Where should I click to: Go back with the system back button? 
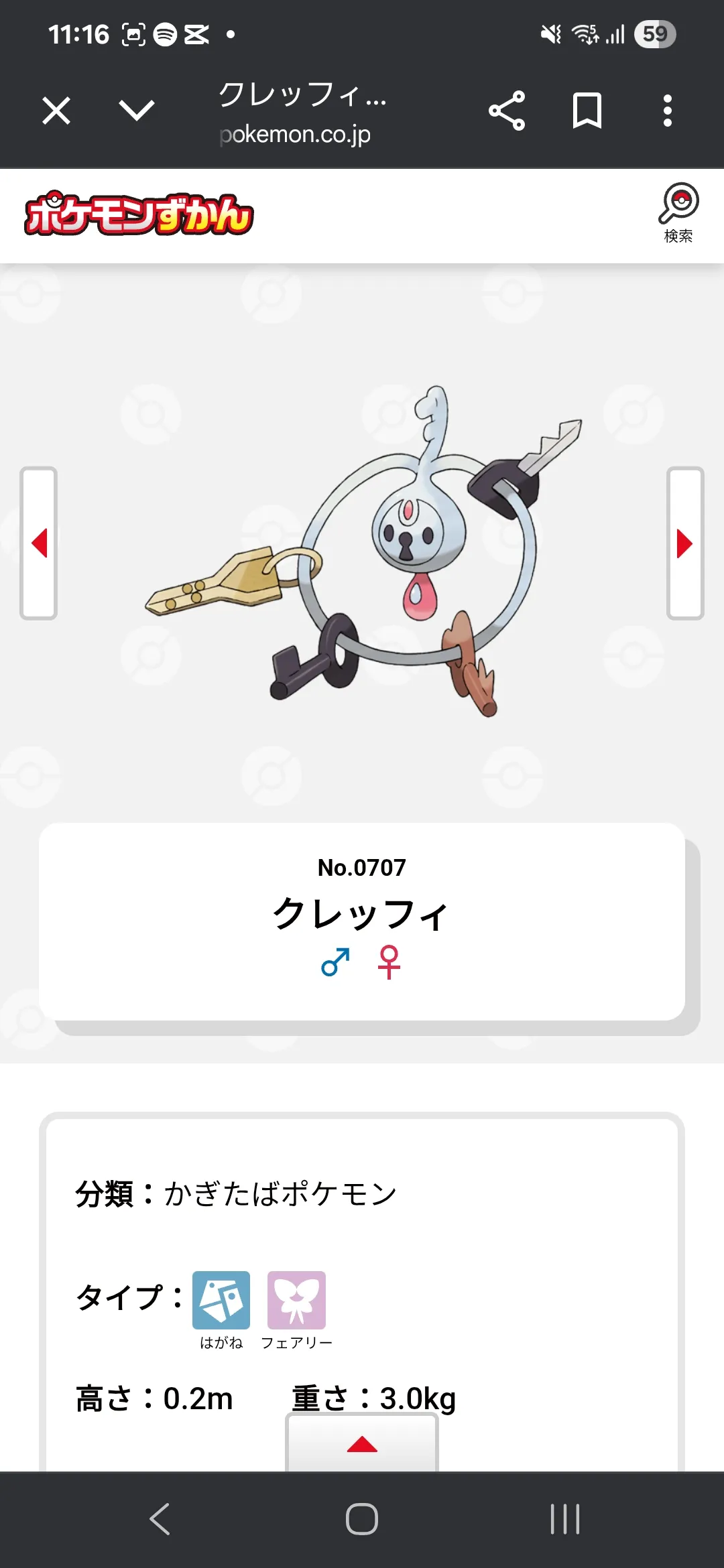pos(160,1519)
